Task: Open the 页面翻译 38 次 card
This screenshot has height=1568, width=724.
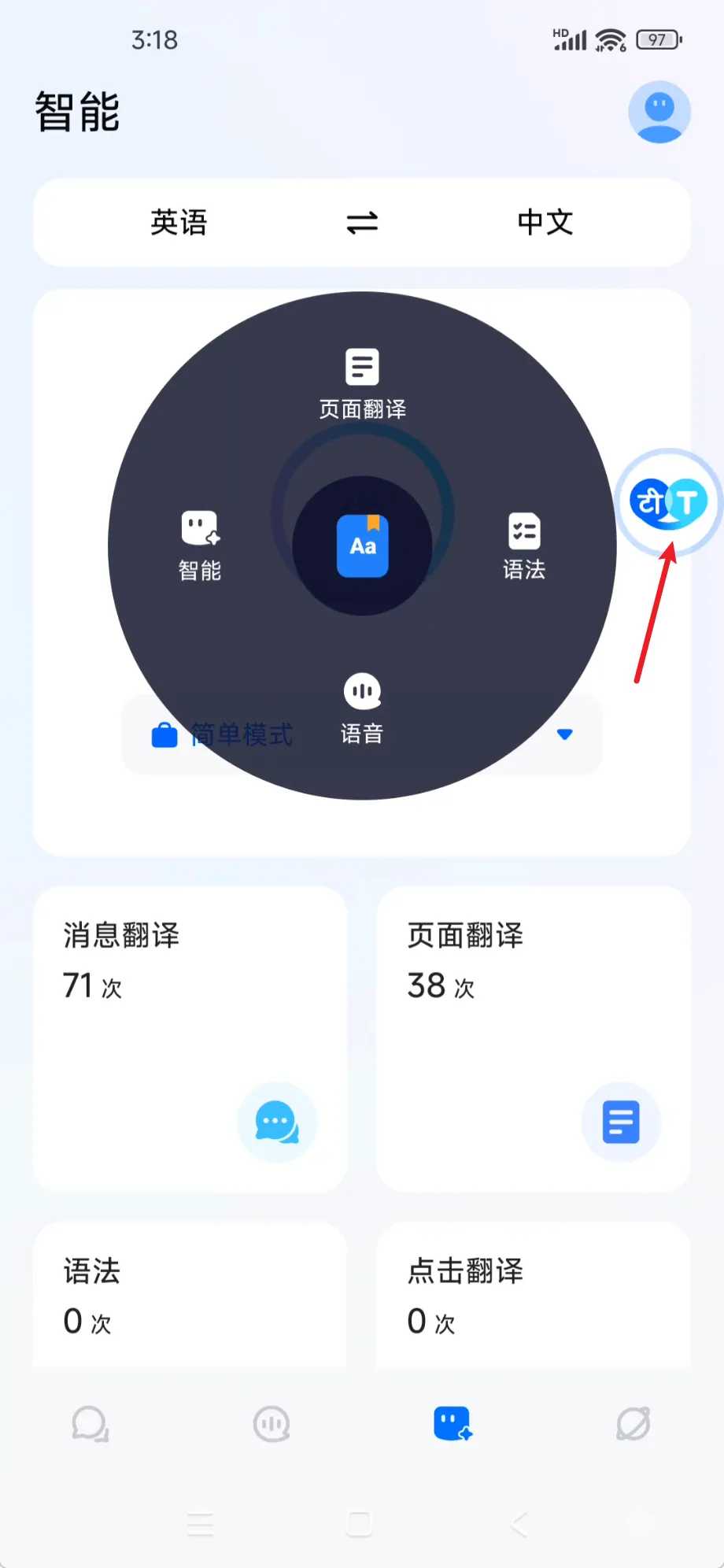Action: pos(534,1037)
